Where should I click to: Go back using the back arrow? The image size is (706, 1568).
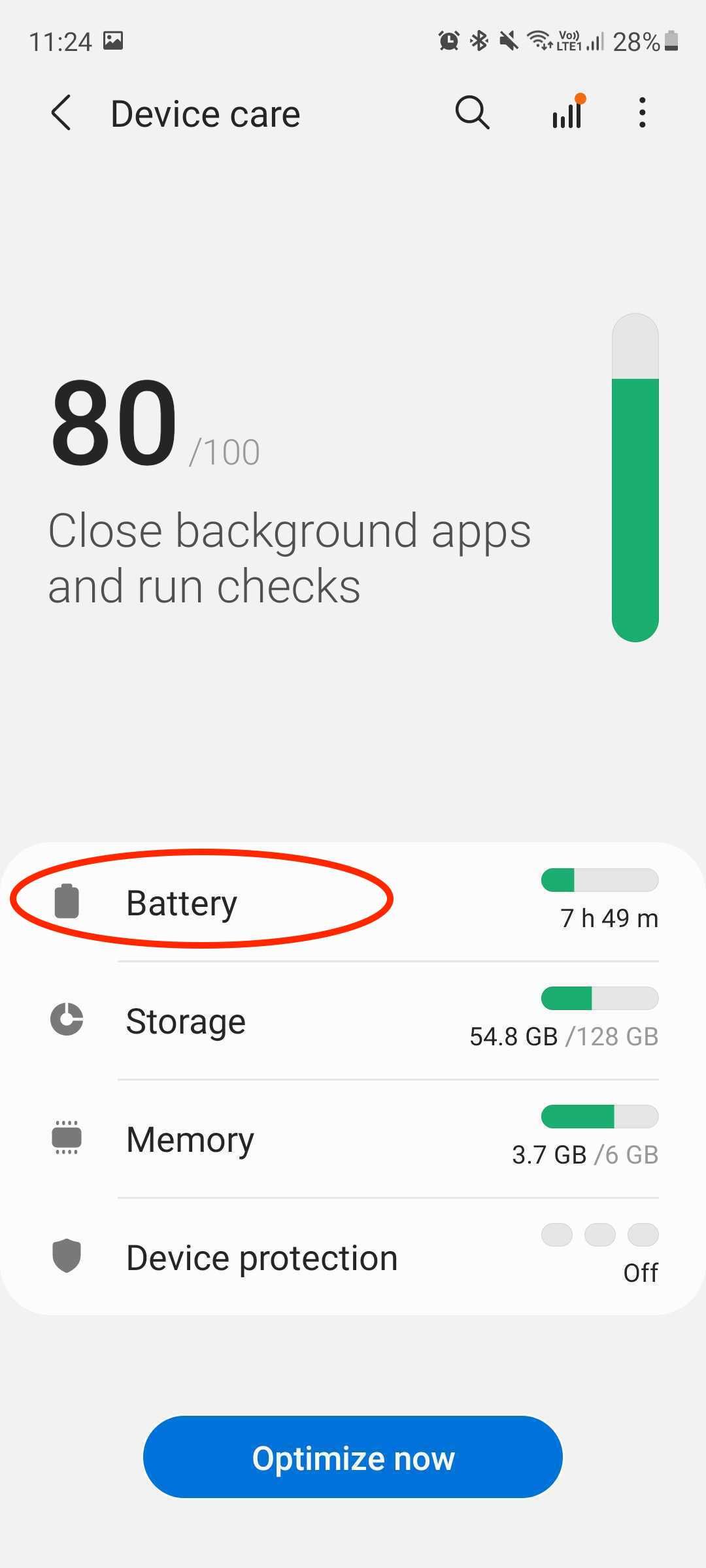tap(59, 112)
